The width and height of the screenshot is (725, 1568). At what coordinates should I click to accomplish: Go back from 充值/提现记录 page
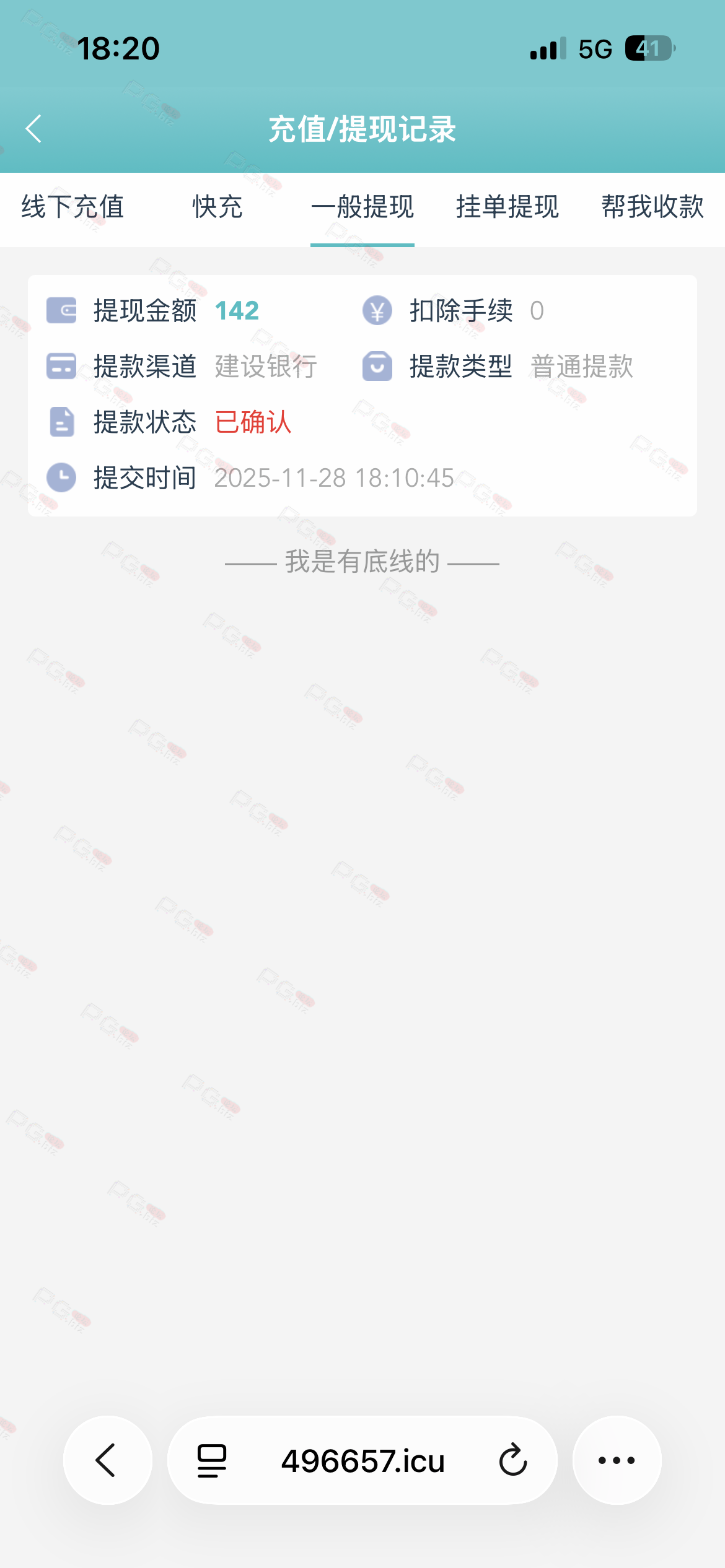pyautogui.click(x=34, y=129)
